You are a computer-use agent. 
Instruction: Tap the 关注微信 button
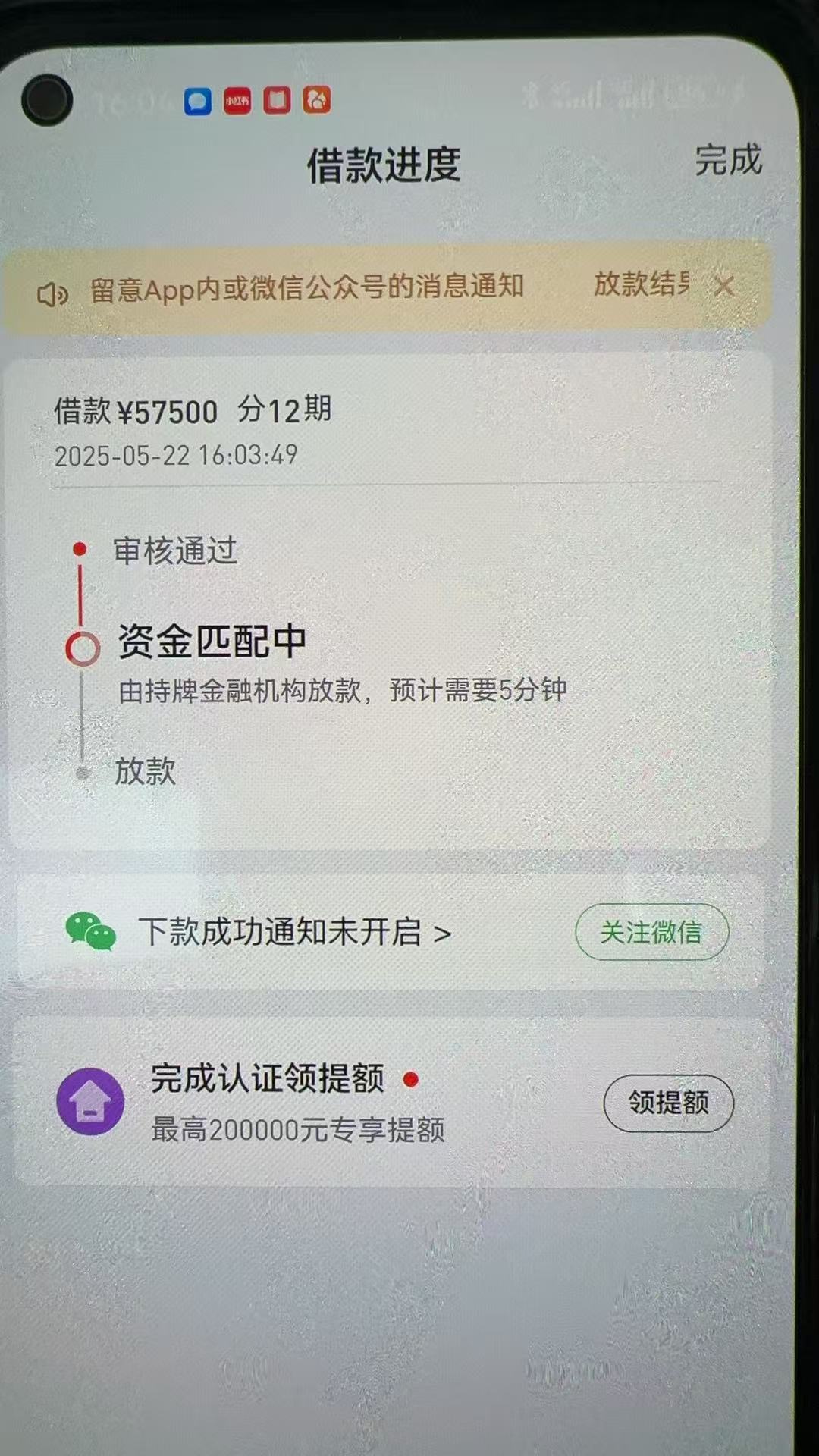click(651, 932)
